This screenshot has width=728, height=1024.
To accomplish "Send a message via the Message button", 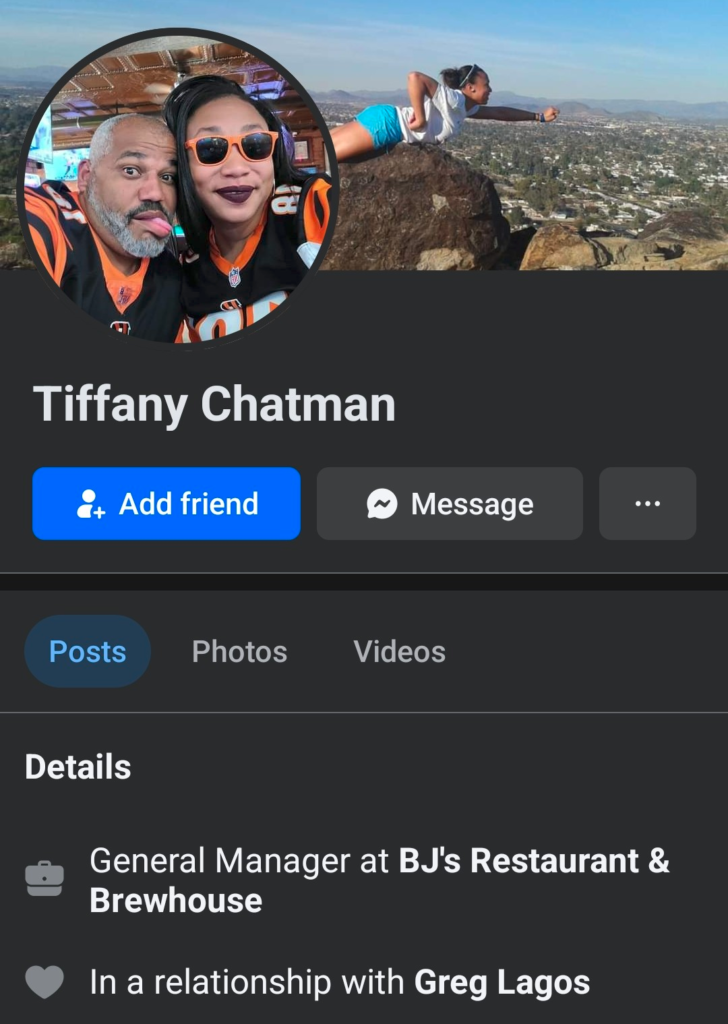I will 450,504.
